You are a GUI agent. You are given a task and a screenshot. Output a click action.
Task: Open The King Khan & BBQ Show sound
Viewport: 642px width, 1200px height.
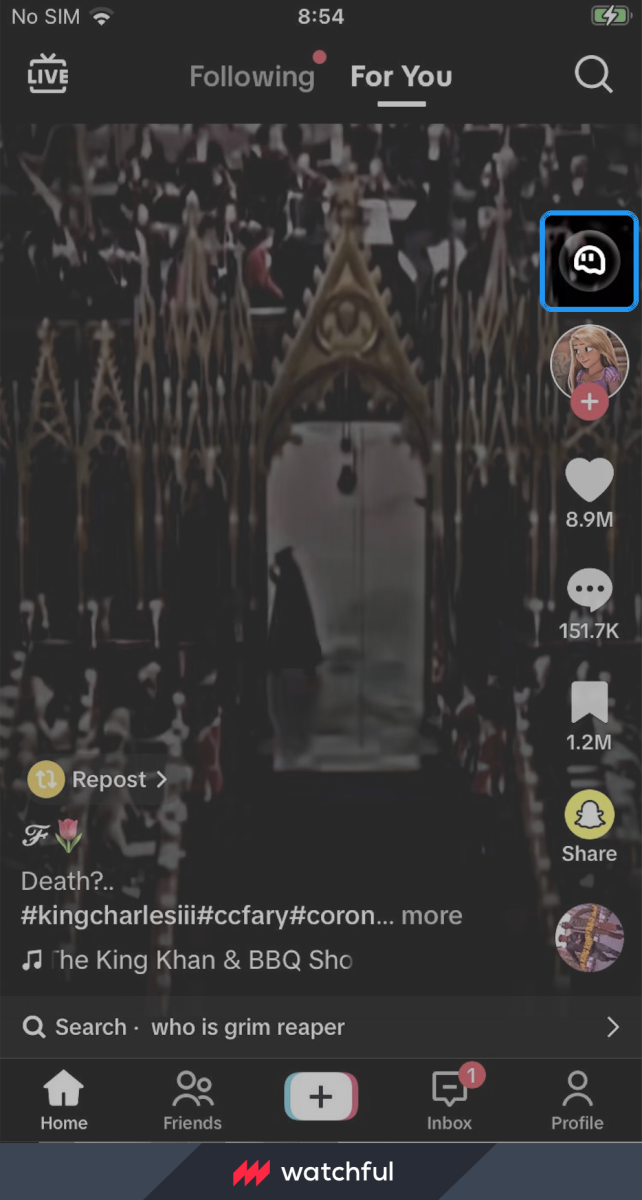coord(200,960)
